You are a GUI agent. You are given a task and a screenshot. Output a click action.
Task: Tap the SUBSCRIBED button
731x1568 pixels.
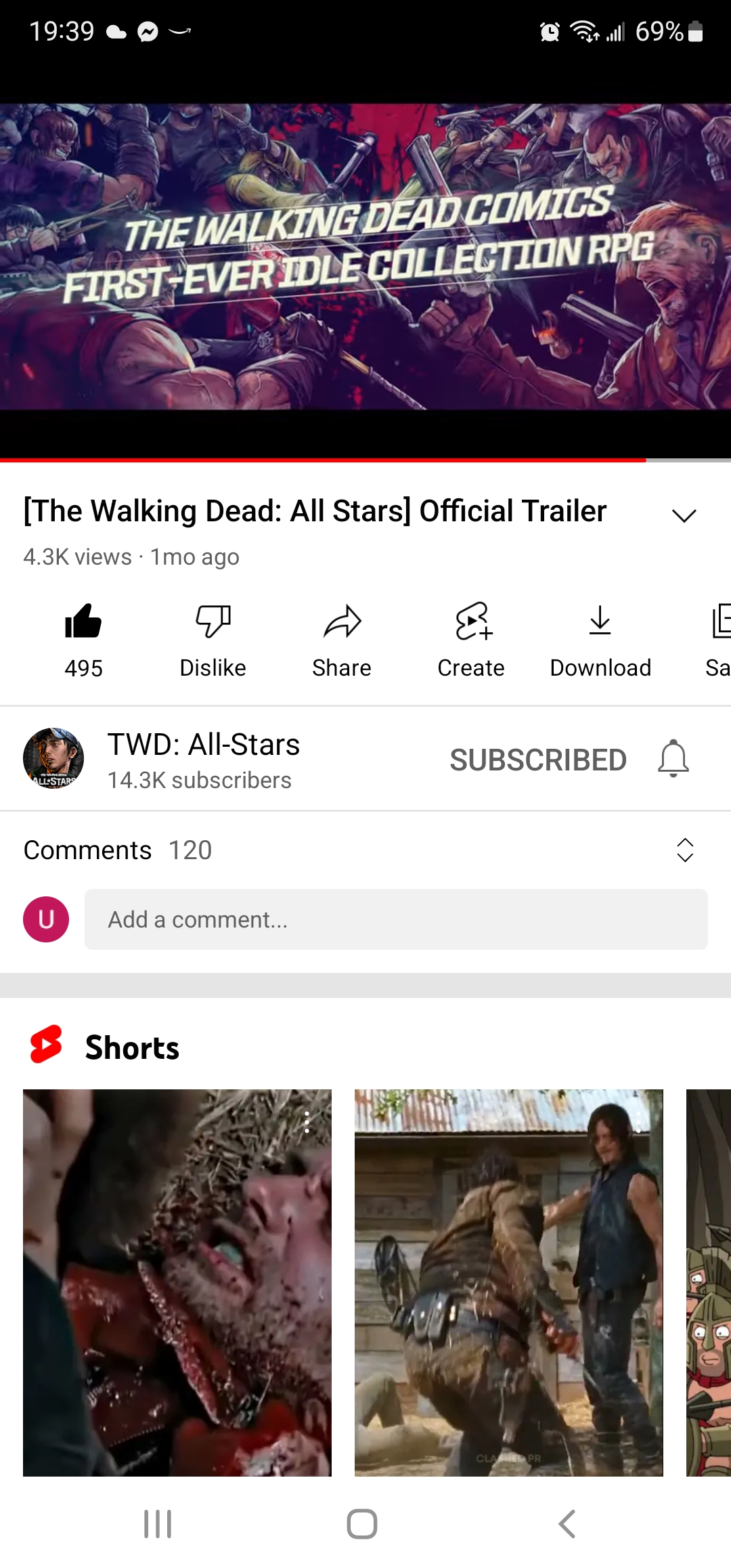538,760
